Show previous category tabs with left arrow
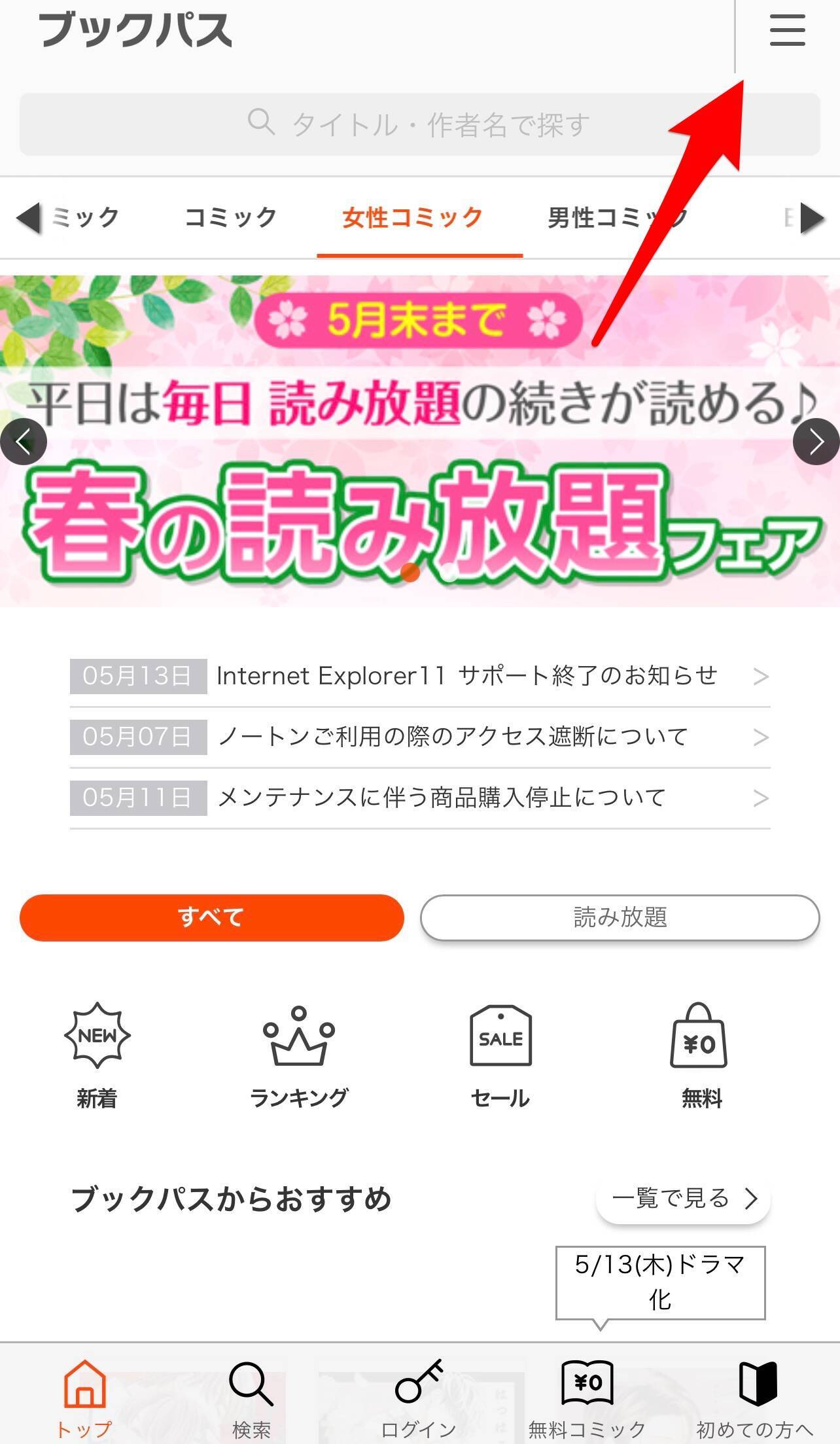Image resolution: width=840 pixels, height=1444 pixels. click(x=27, y=218)
